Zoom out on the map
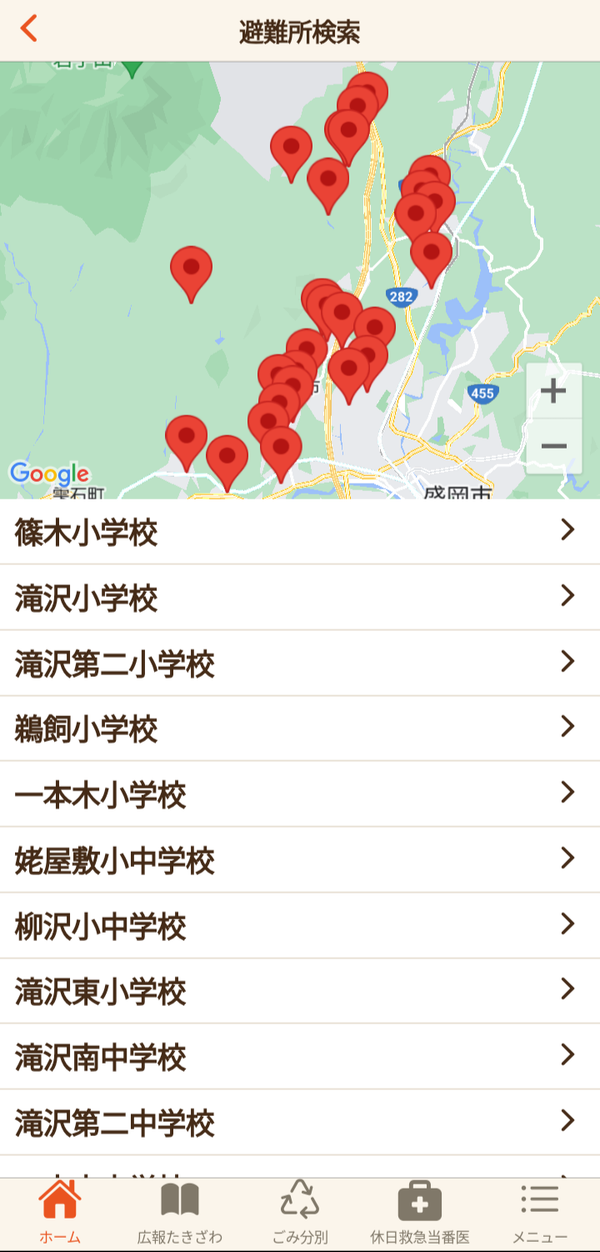Image resolution: width=600 pixels, height=1252 pixels. point(554,446)
